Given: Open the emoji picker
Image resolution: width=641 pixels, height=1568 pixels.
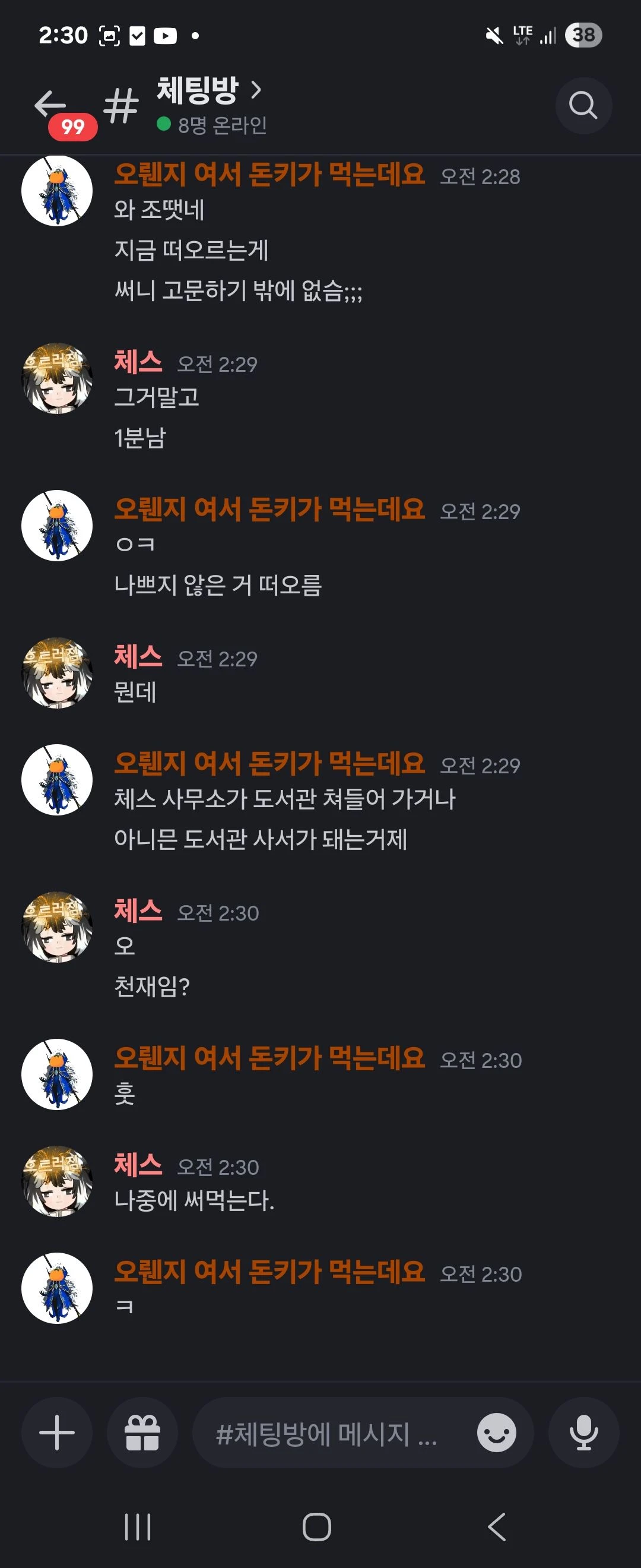Looking at the screenshot, I should click(496, 1432).
